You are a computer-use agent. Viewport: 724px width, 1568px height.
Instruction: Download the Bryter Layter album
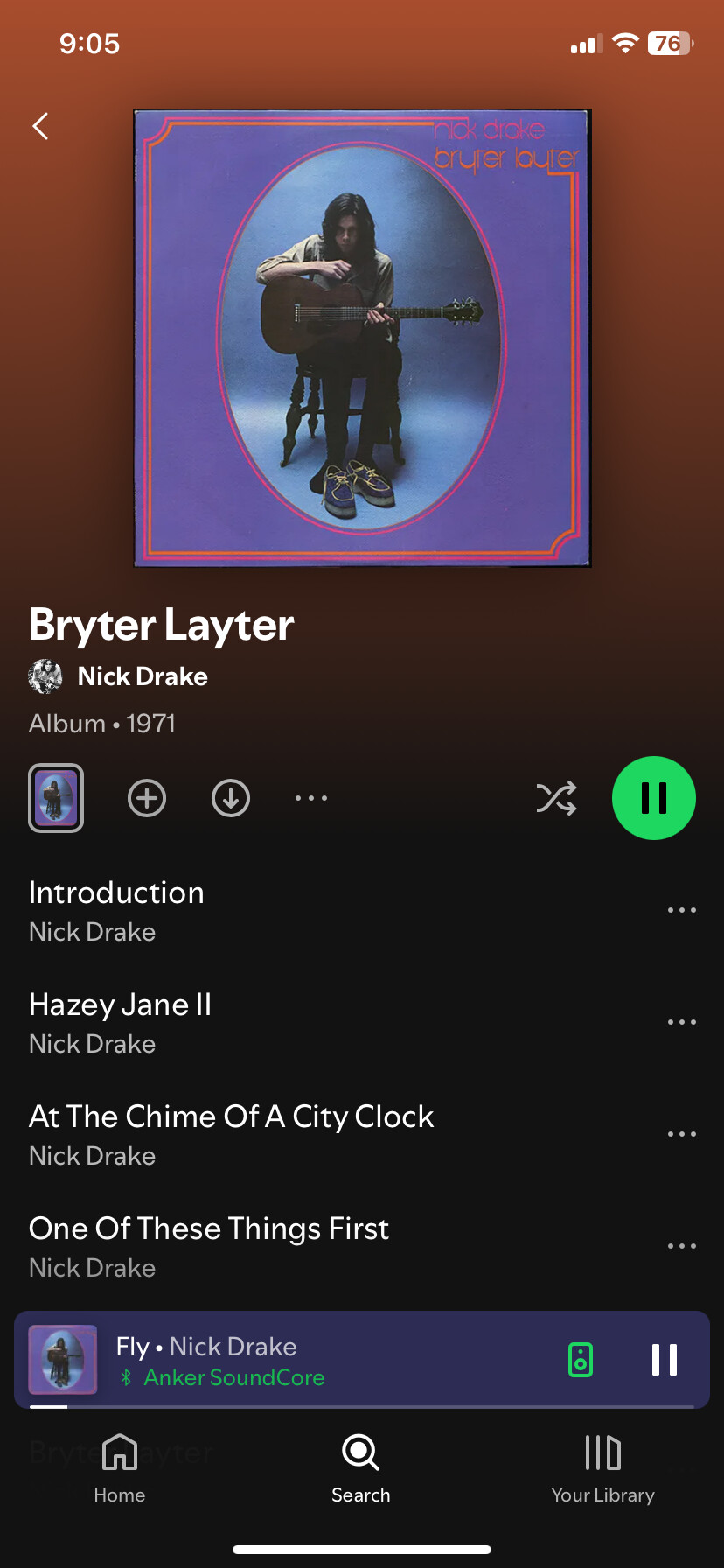point(231,798)
